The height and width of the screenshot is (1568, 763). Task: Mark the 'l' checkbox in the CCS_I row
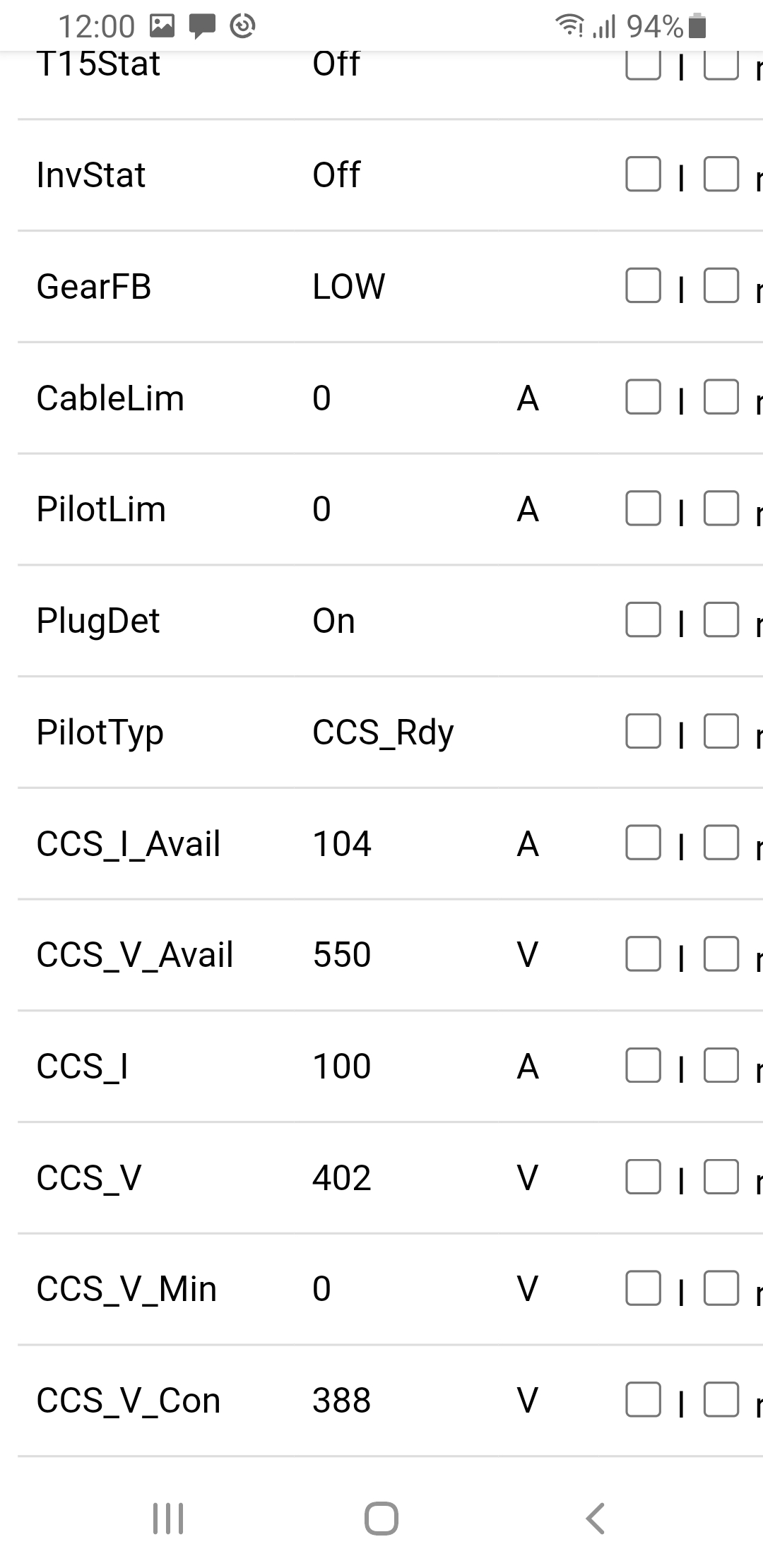click(643, 1065)
